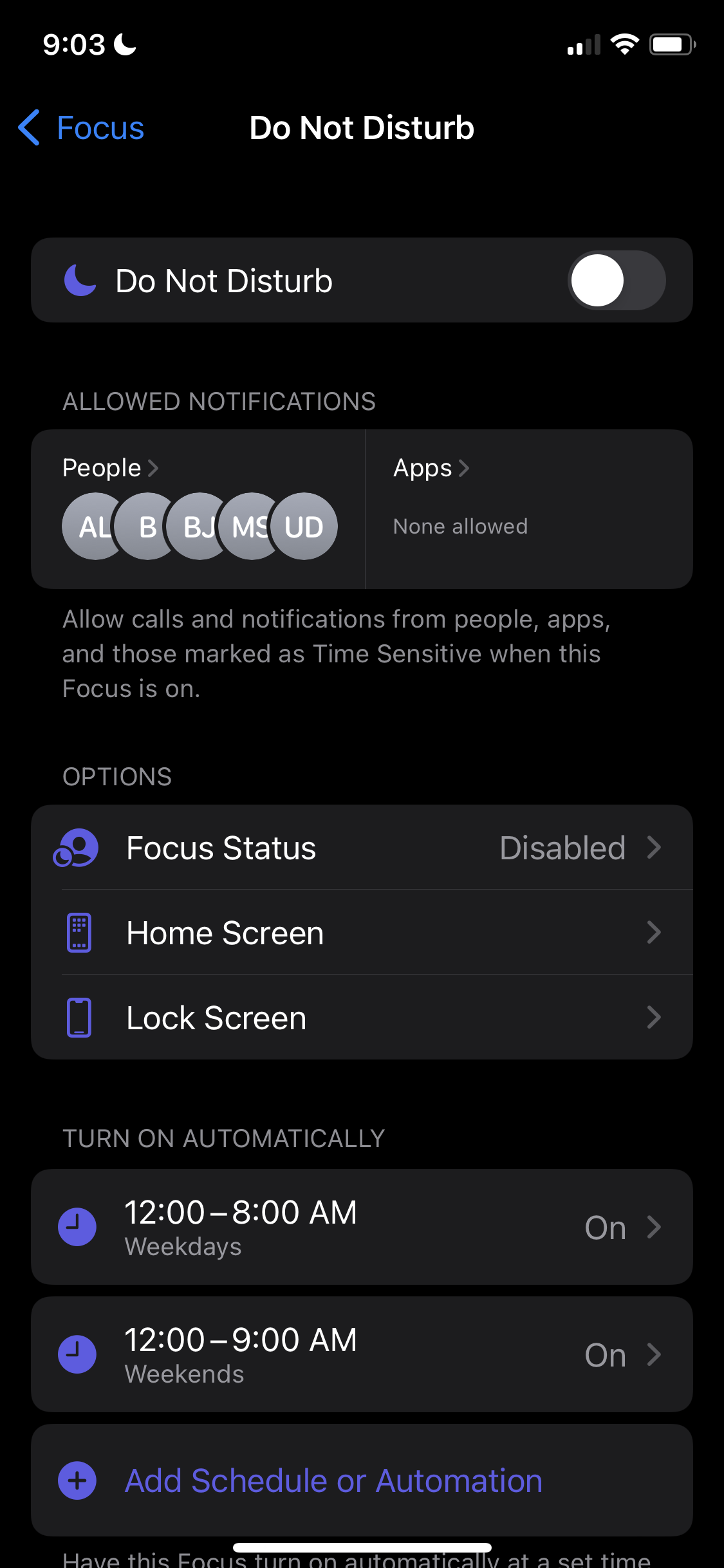The width and height of the screenshot is (724, 1568).
Task: Tap Add Schedule or Automation
Action: tap(333, 1480)
